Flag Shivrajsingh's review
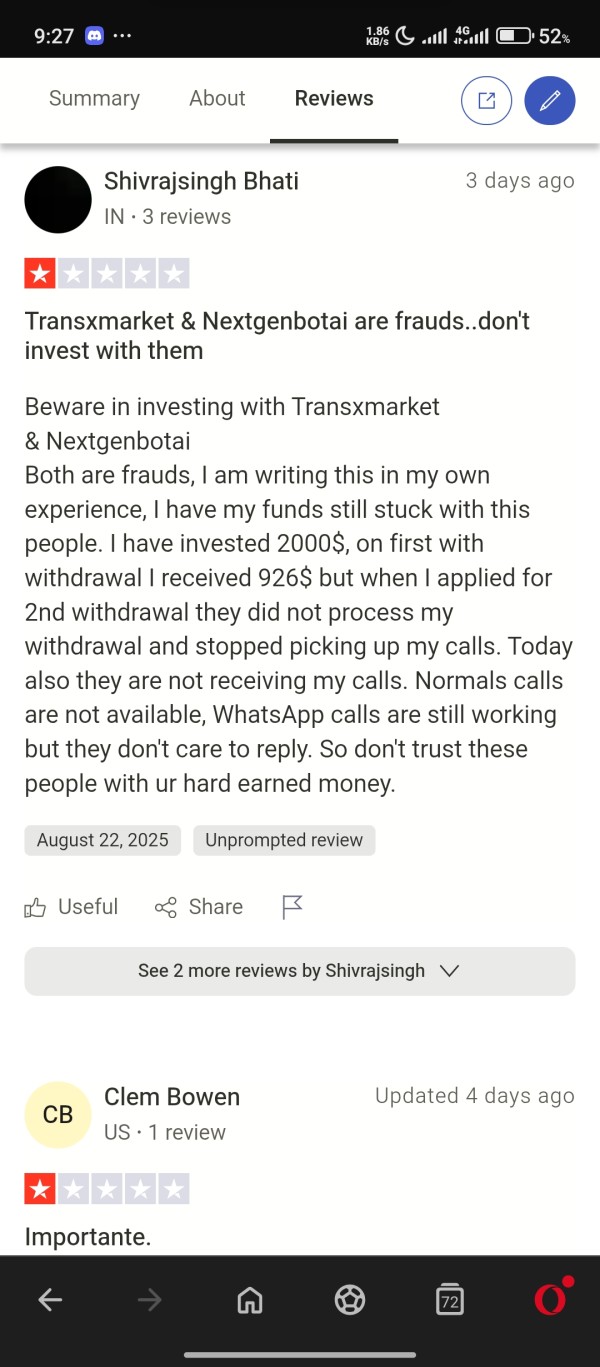Screen dimensions: 600x1367 coord(292,907)
